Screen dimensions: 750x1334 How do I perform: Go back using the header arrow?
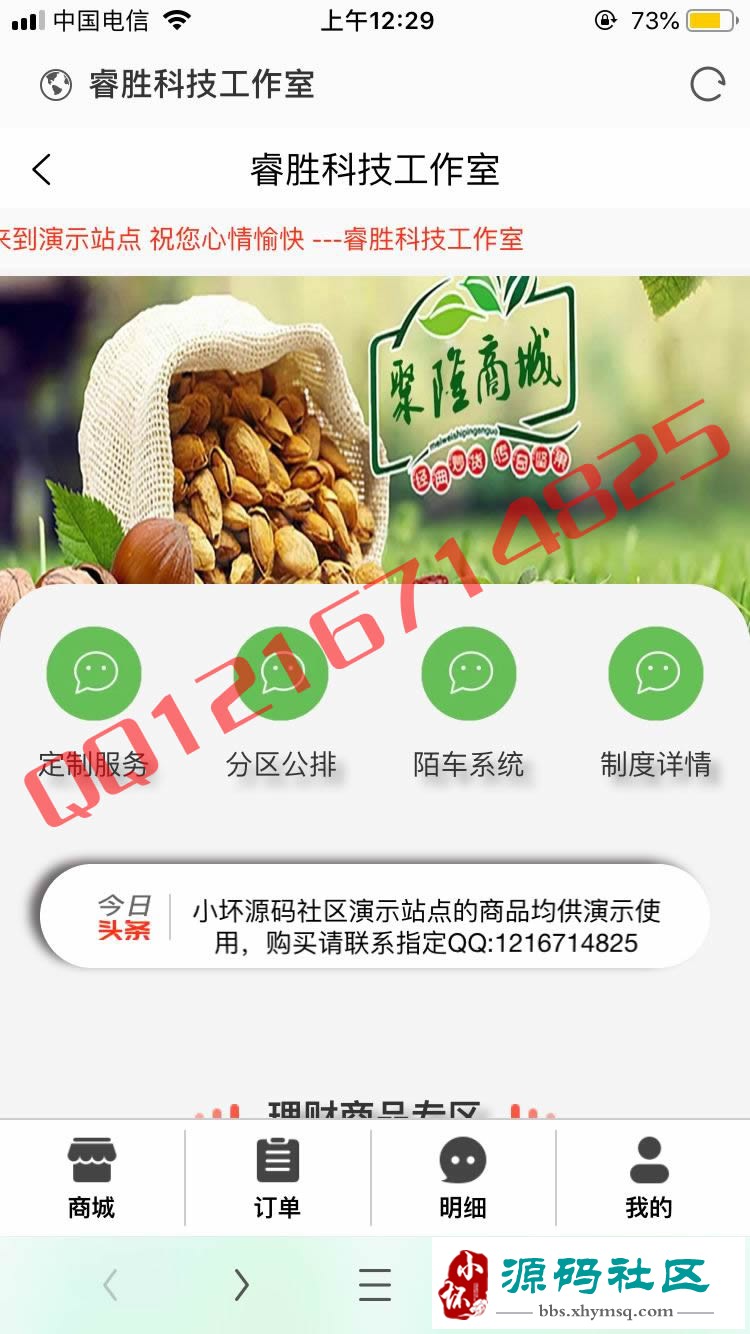(x=41, y=170)
